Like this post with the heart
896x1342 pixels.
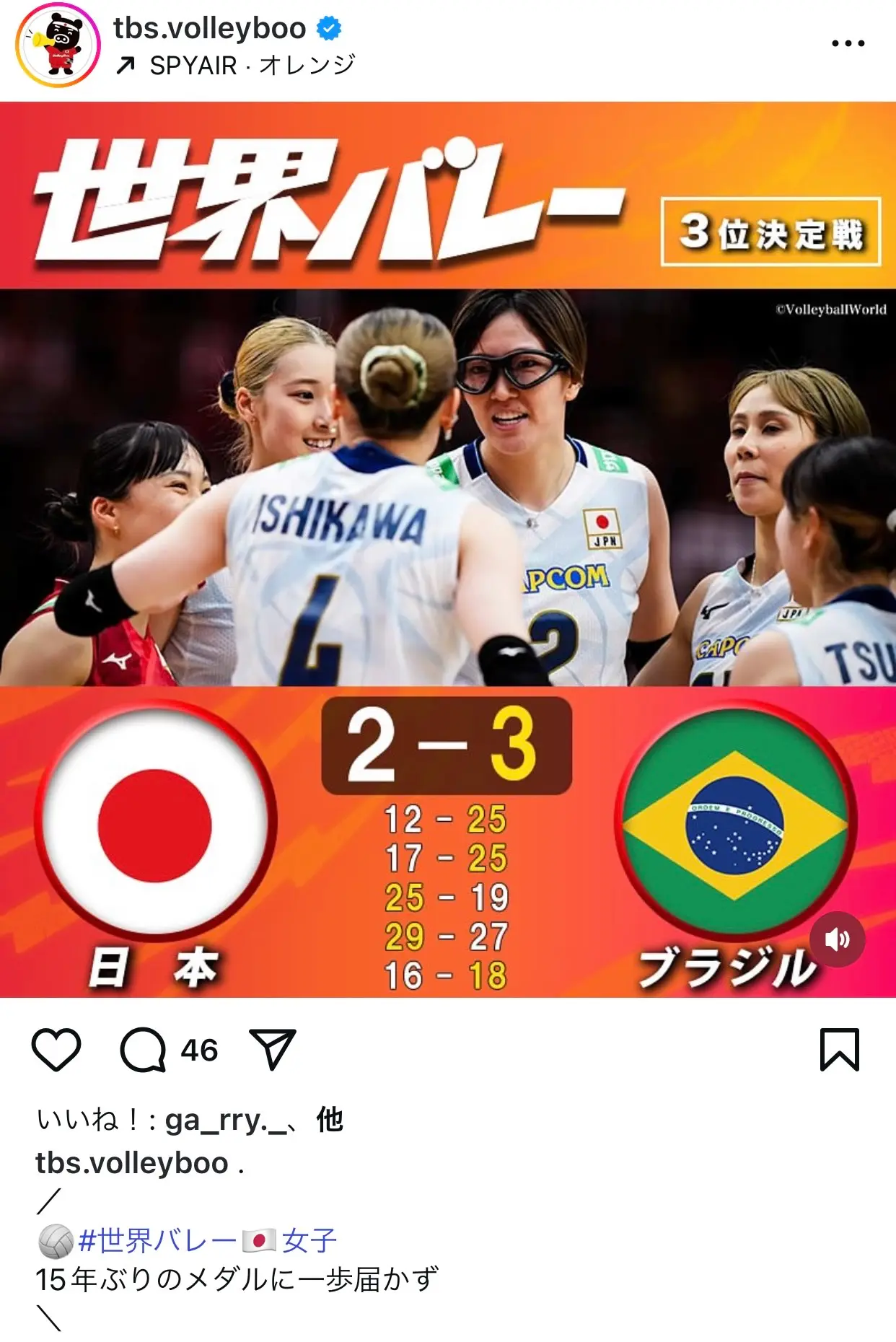tap(56, 1050)
